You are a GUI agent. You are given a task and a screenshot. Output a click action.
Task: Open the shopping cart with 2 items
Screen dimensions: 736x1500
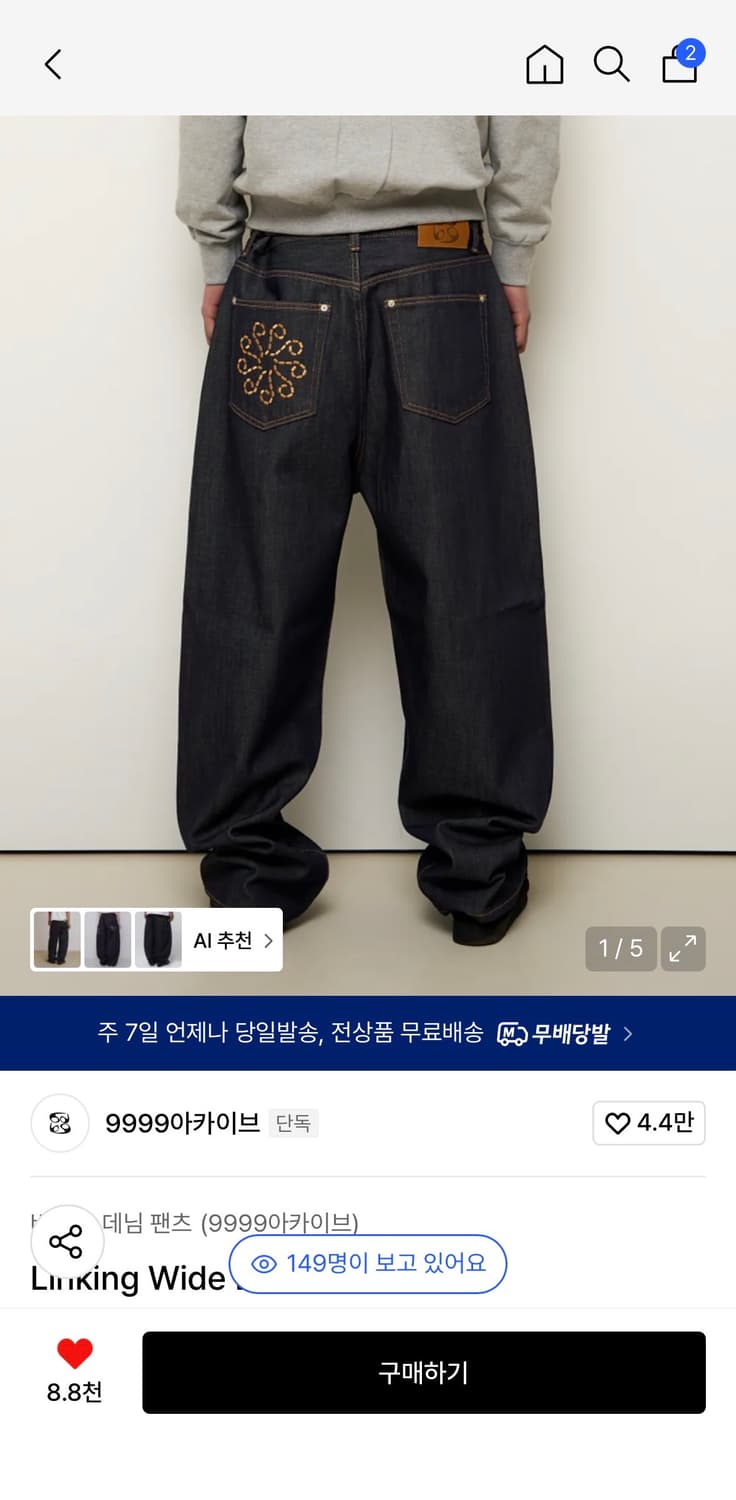point(680,65)
